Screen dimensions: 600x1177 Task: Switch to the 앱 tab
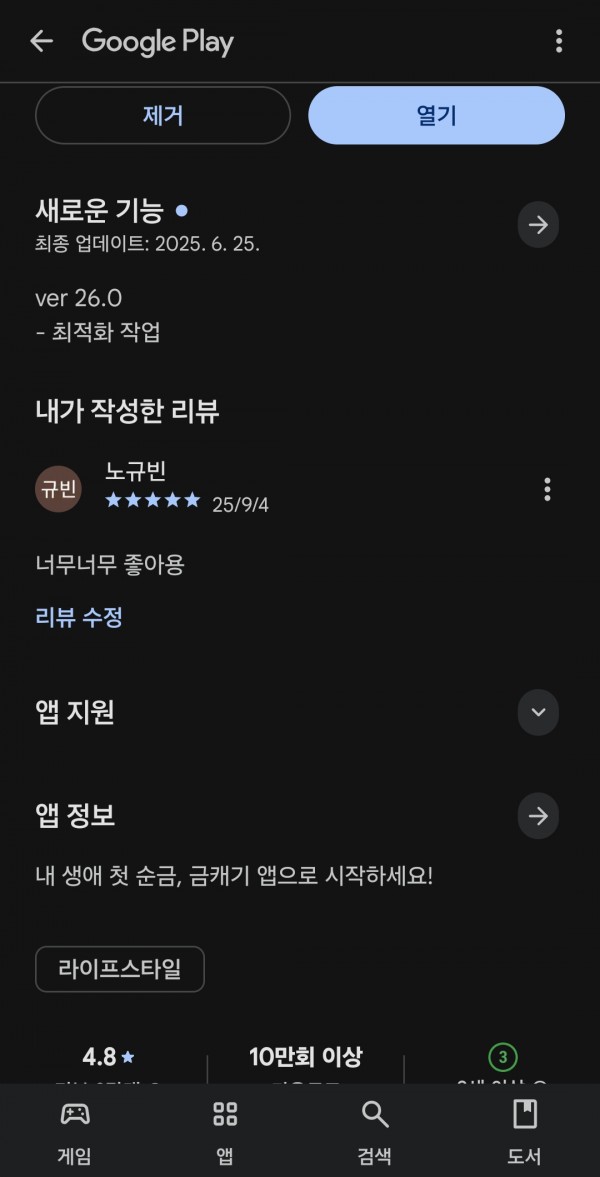pyautogui.click(x=225, y=1131)
